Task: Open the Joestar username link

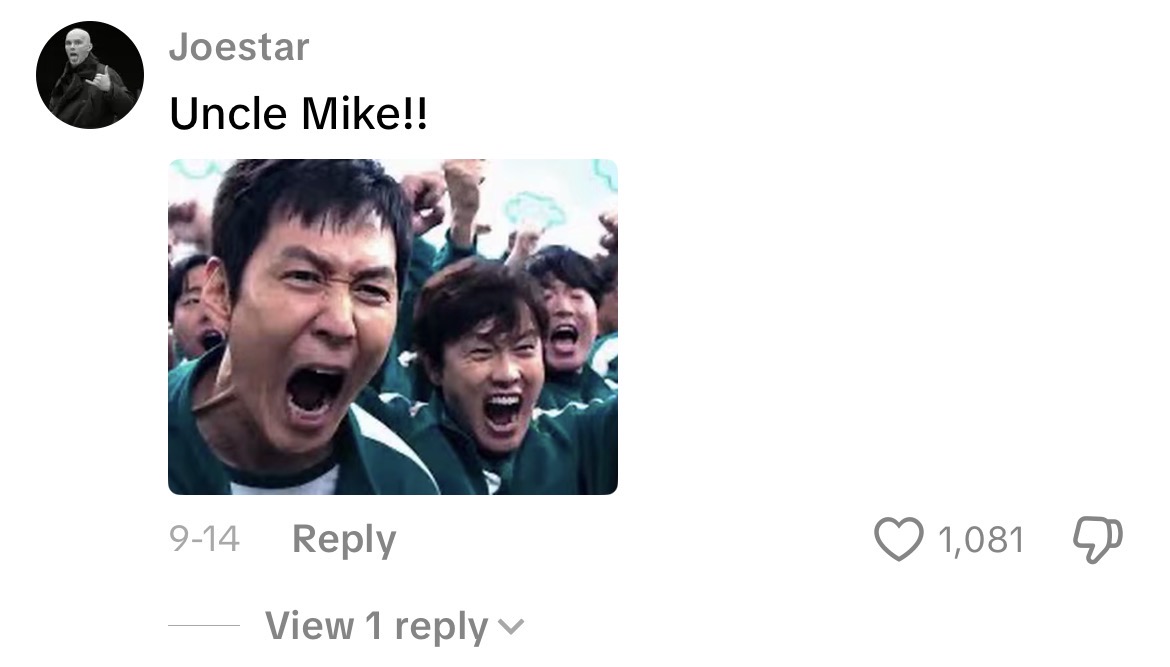Action: [x=239, y=47]
